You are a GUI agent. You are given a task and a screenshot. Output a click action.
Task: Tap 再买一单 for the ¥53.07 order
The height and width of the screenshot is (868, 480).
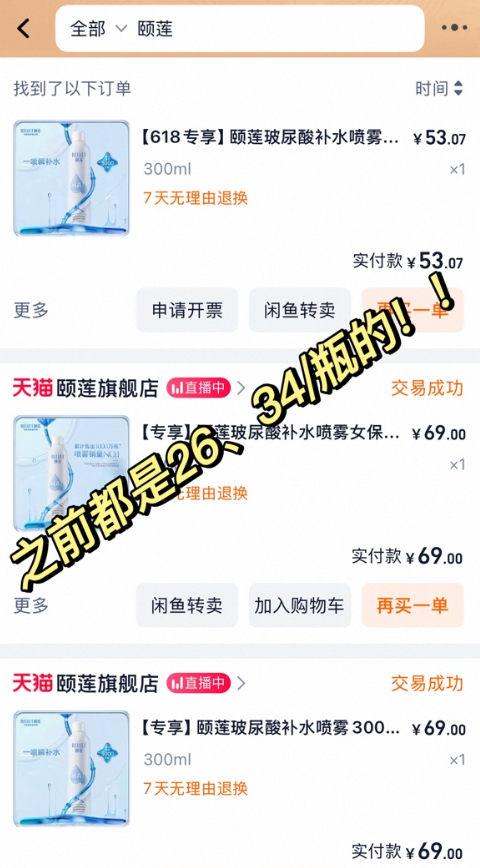point(412,310)
